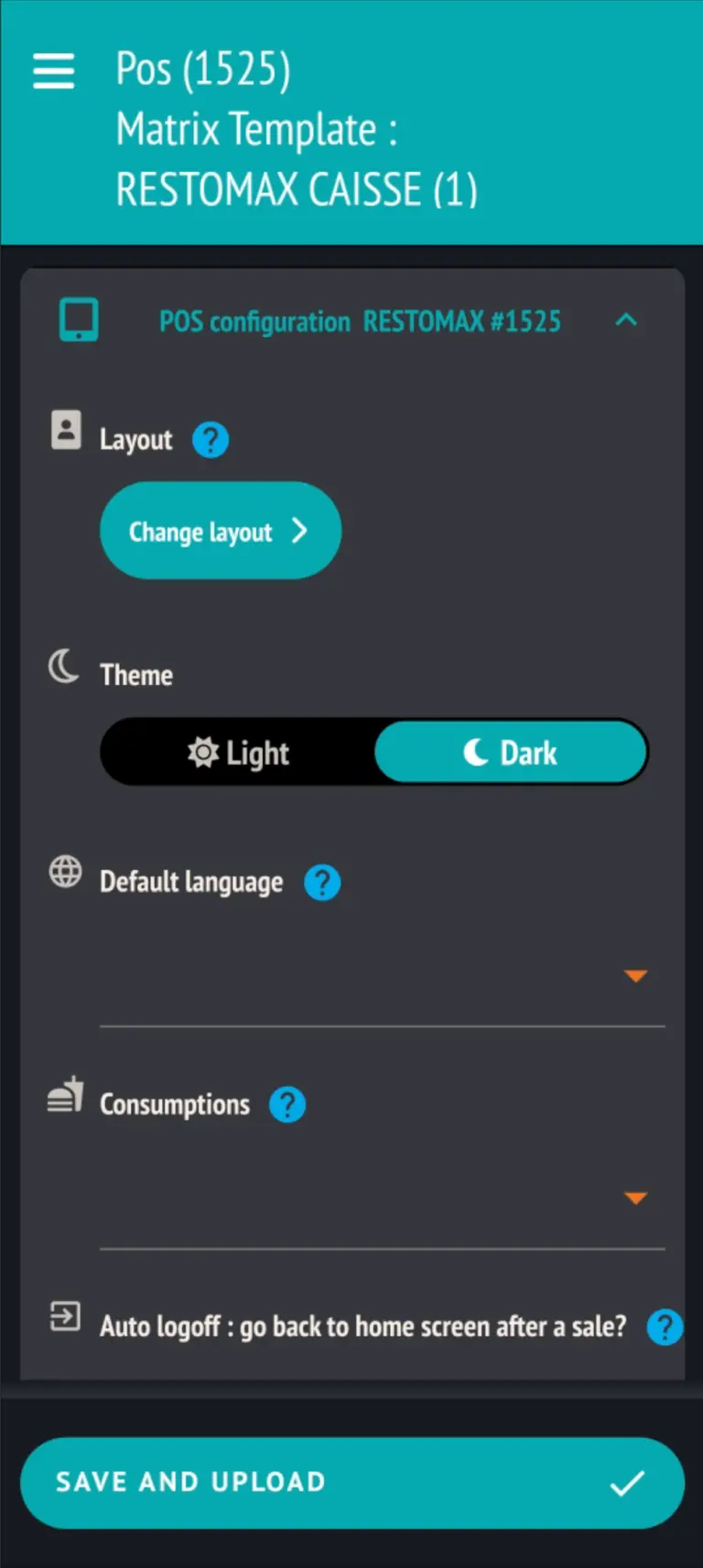Switch theme to Light
Image resolution: width=703 pixels, height=1568 pixels.
coord(238,753)
